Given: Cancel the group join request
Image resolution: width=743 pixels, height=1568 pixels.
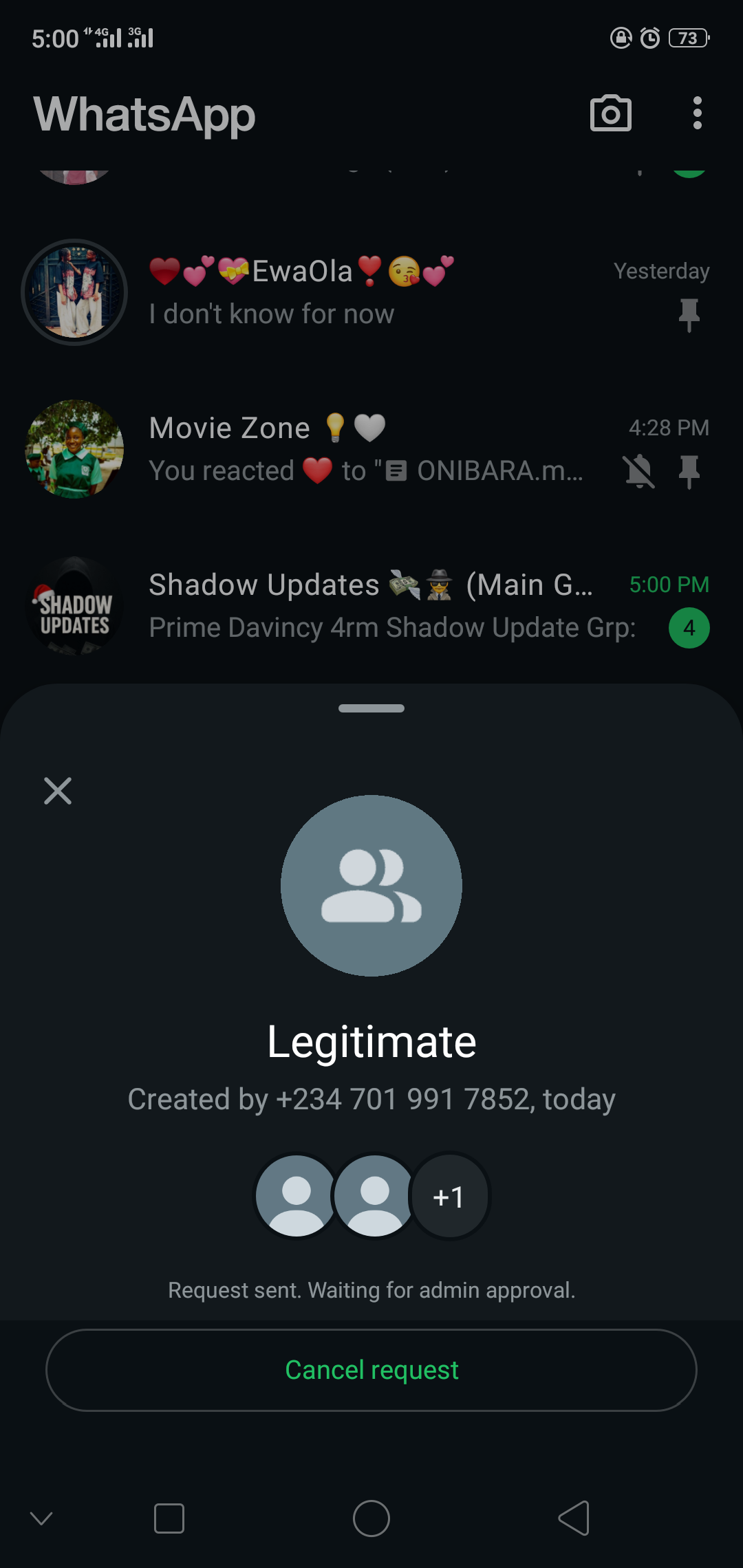Looking at the screenshot, I should (x=371, y=1370).
